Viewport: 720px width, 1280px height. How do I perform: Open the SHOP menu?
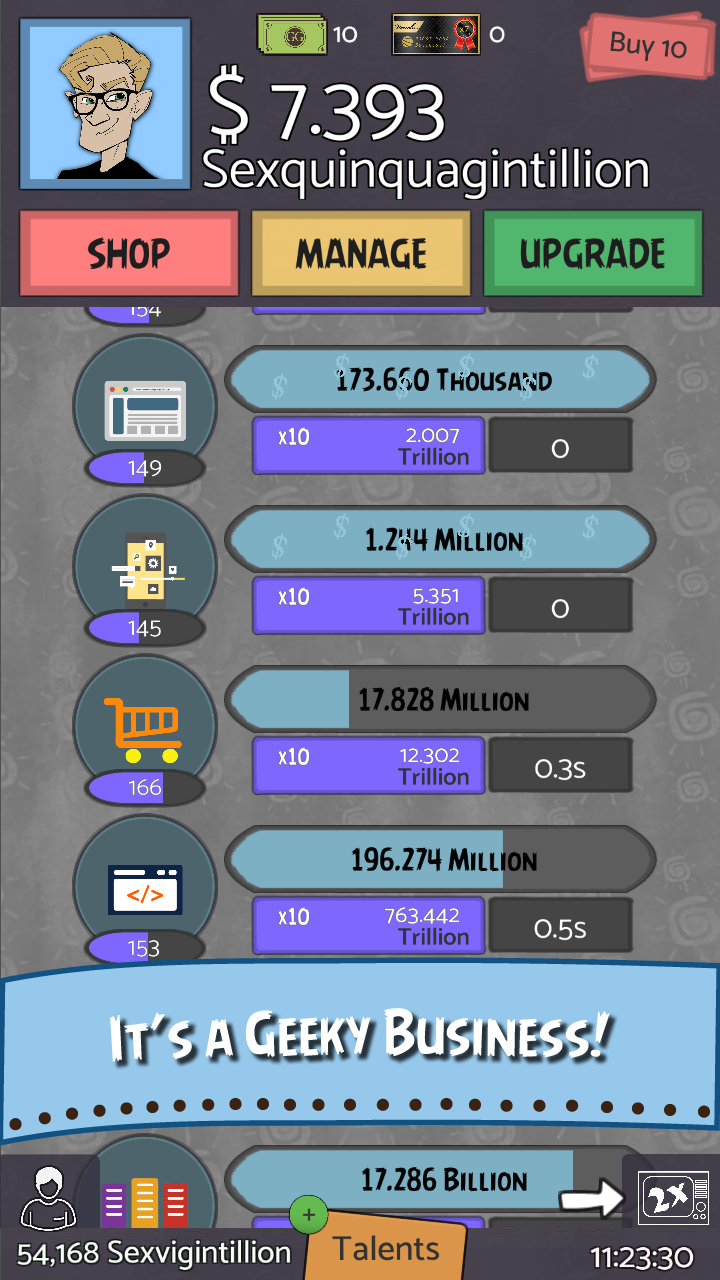pyautogui.click(x=129, y=253)
